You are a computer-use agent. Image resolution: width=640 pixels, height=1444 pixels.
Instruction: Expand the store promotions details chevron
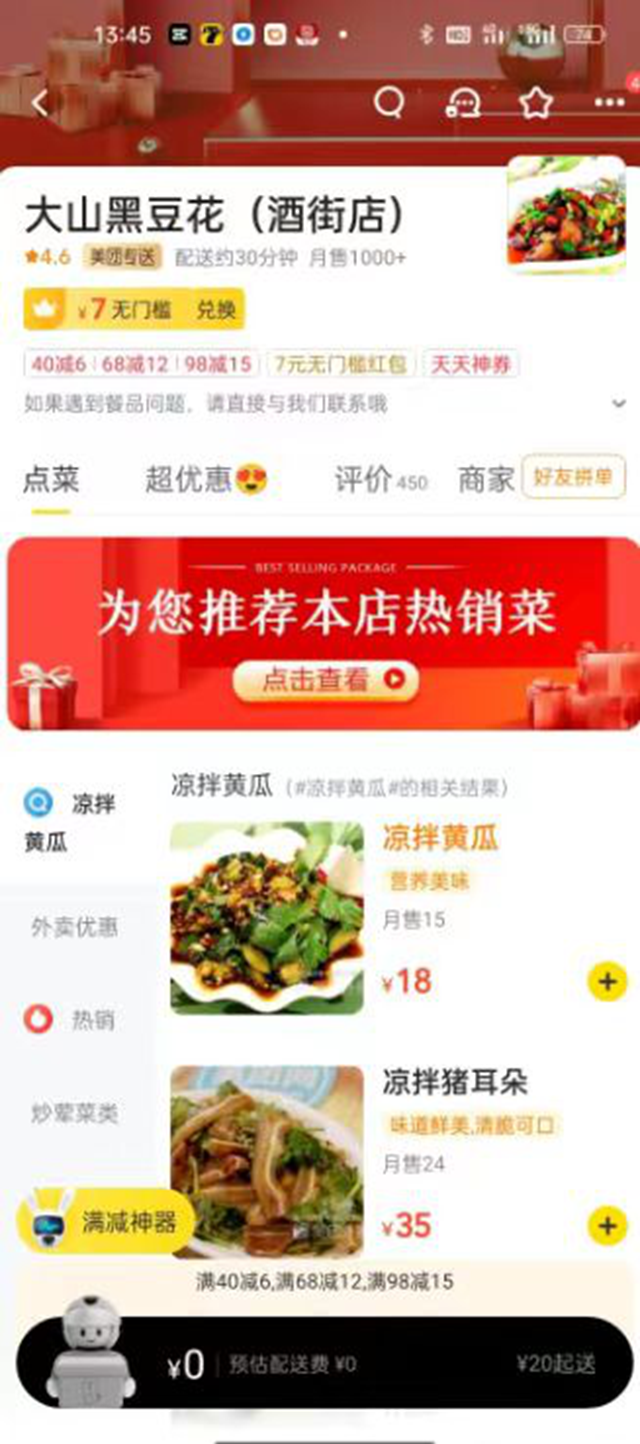click(619, 404)
